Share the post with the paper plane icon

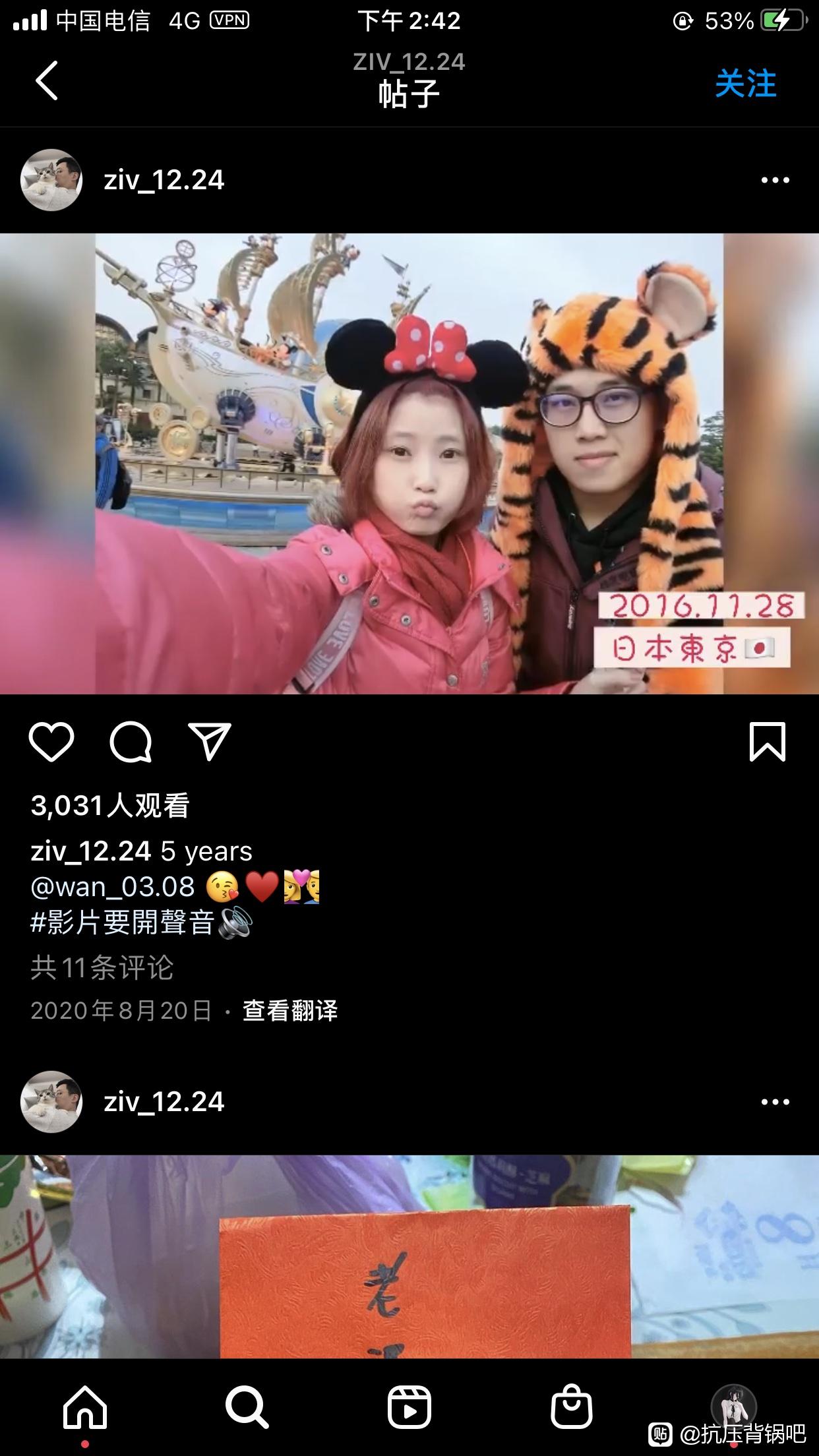(210, 742)
